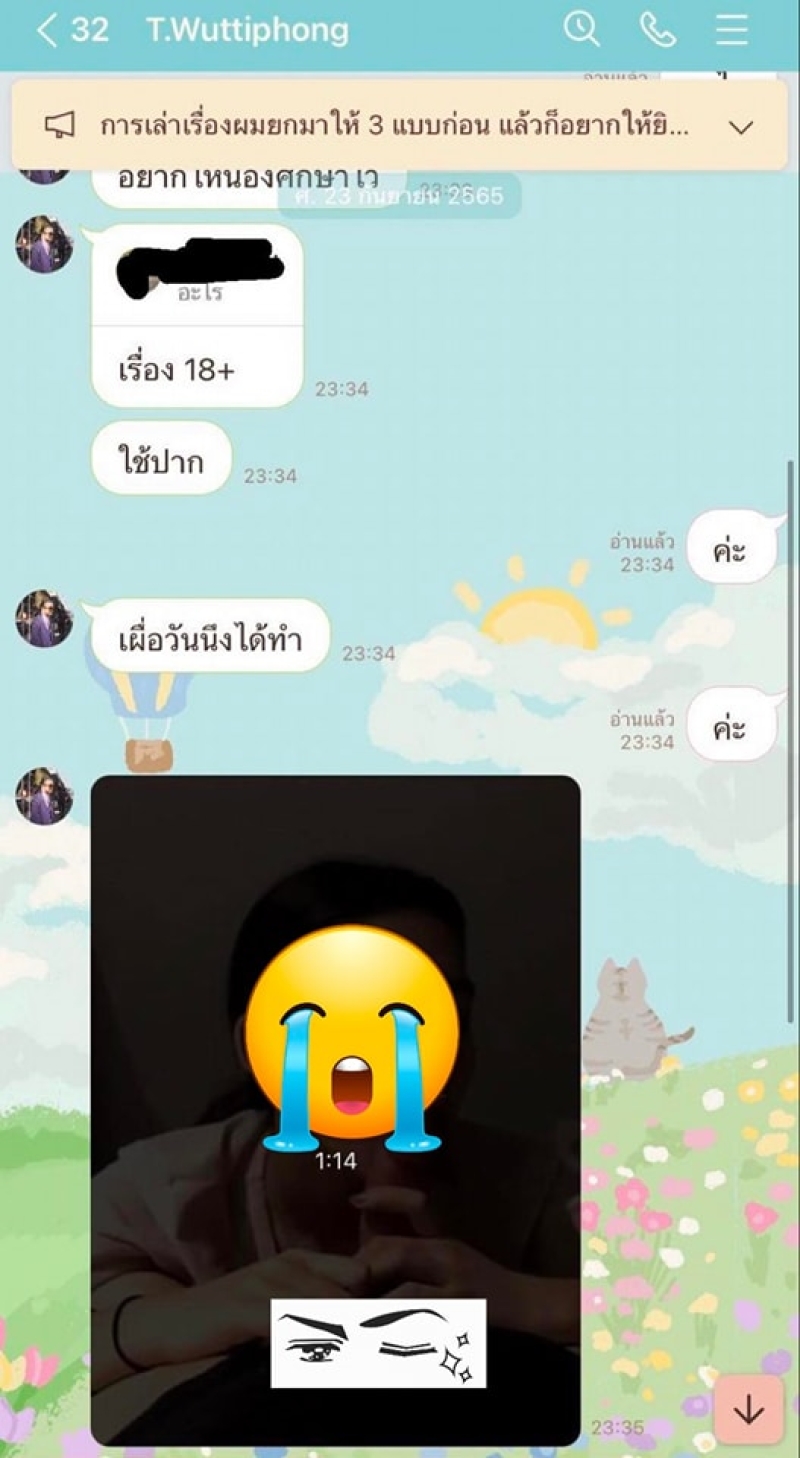Screen dimensions: 800x1458
Task: Go back to the chat list
Action: pyautogui.click(x=48, y=30)
